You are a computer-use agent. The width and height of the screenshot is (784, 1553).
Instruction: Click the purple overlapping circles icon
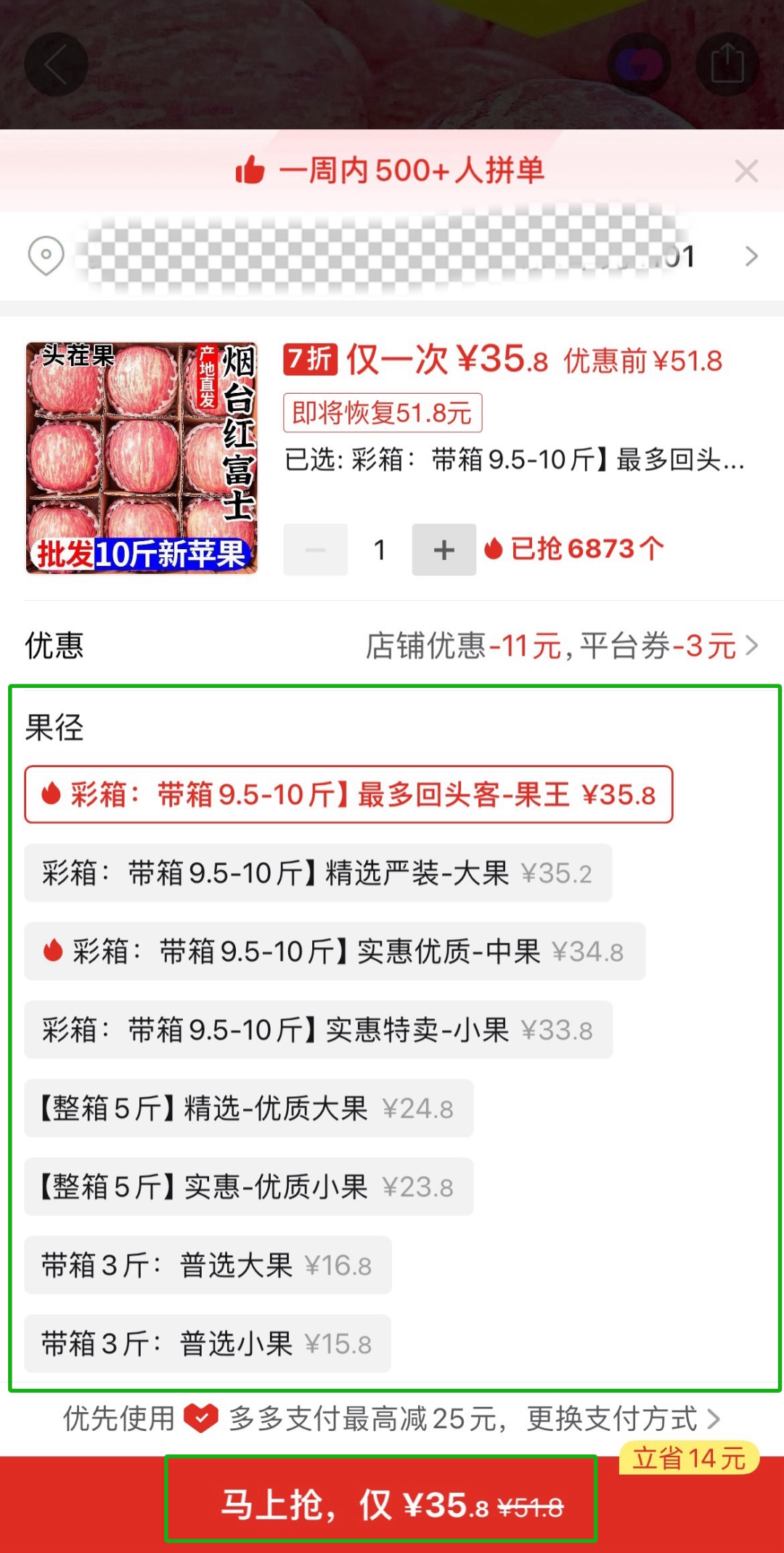[x=637, y=64]
